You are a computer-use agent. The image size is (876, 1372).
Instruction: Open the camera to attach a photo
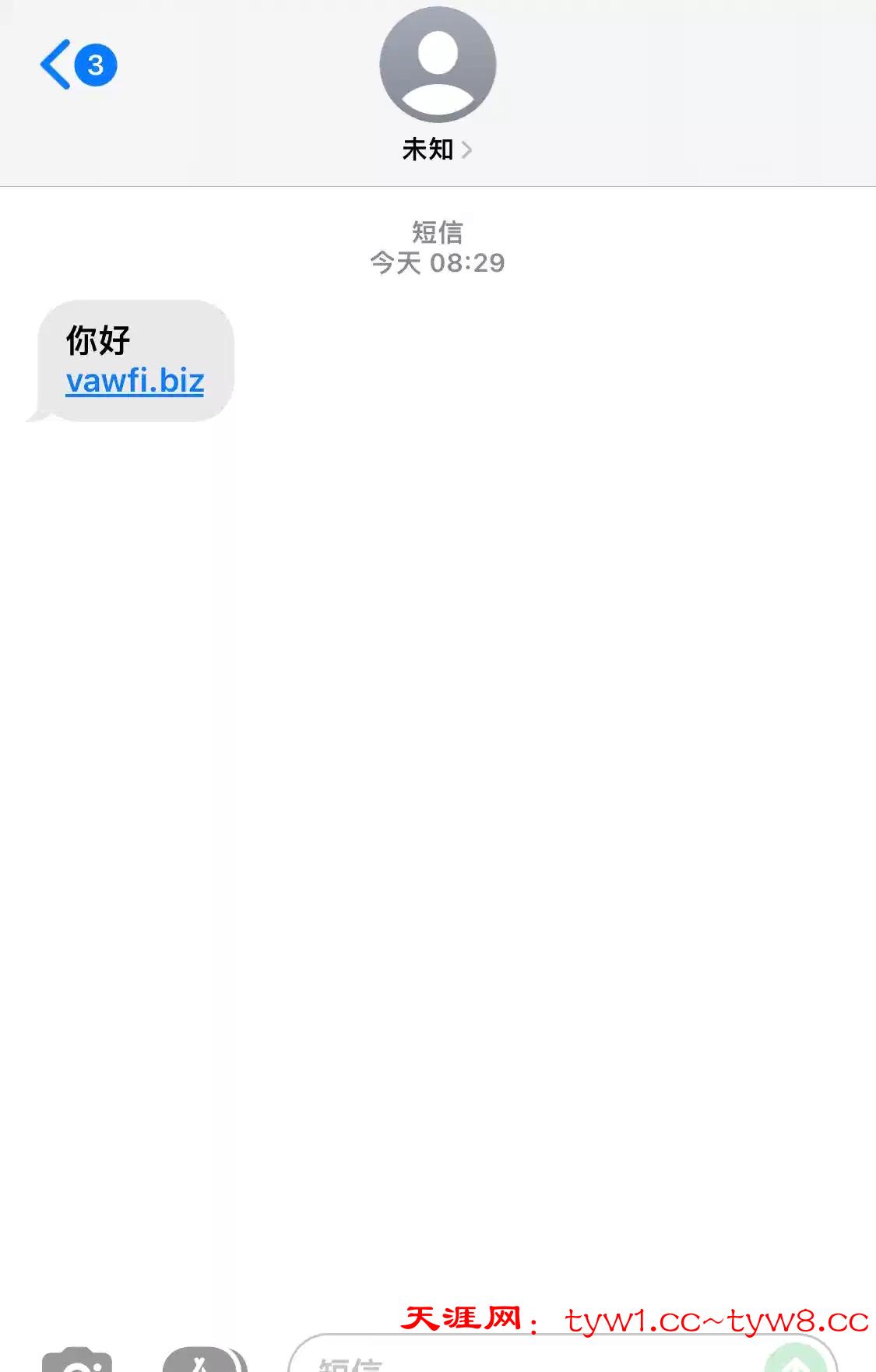tap(76, 1360)
